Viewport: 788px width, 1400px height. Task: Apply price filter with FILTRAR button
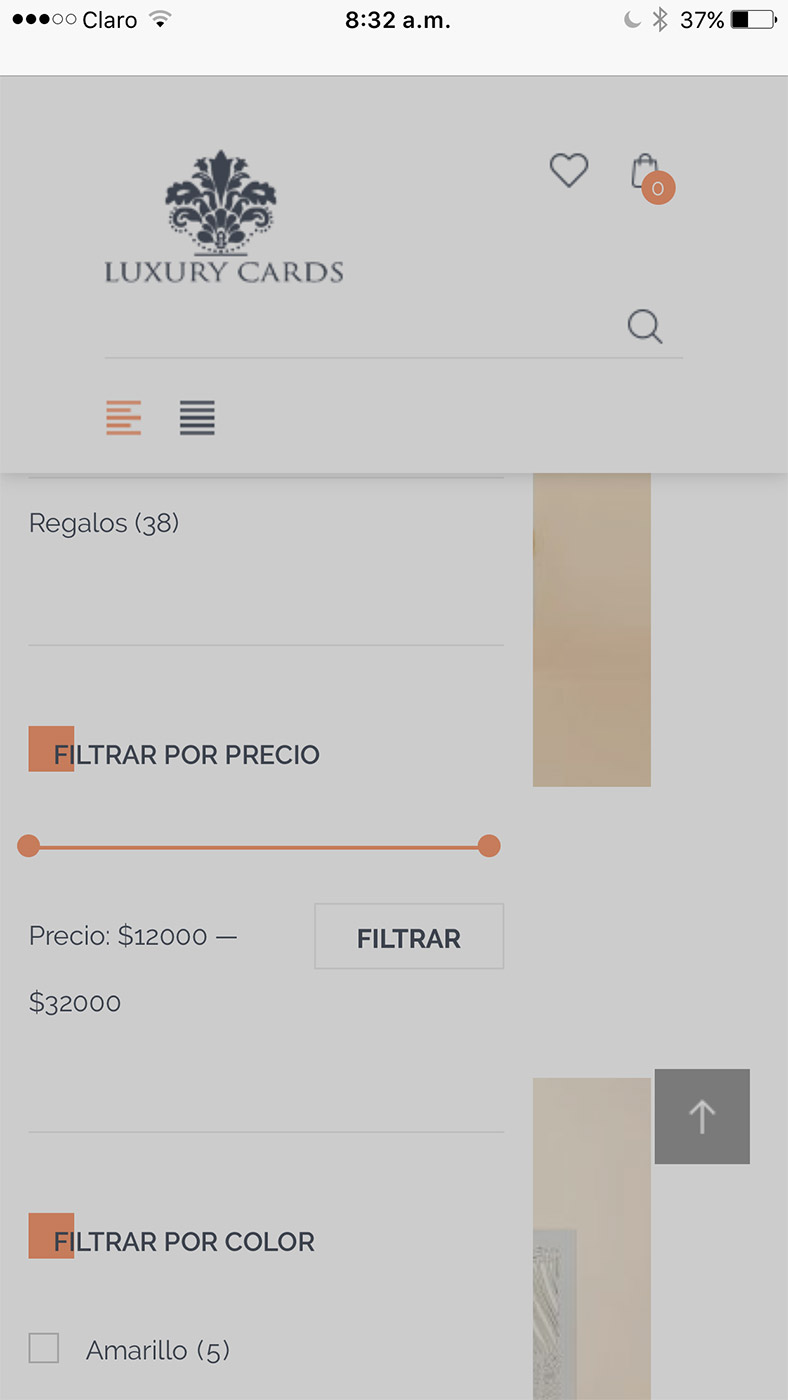click(409, 937)
